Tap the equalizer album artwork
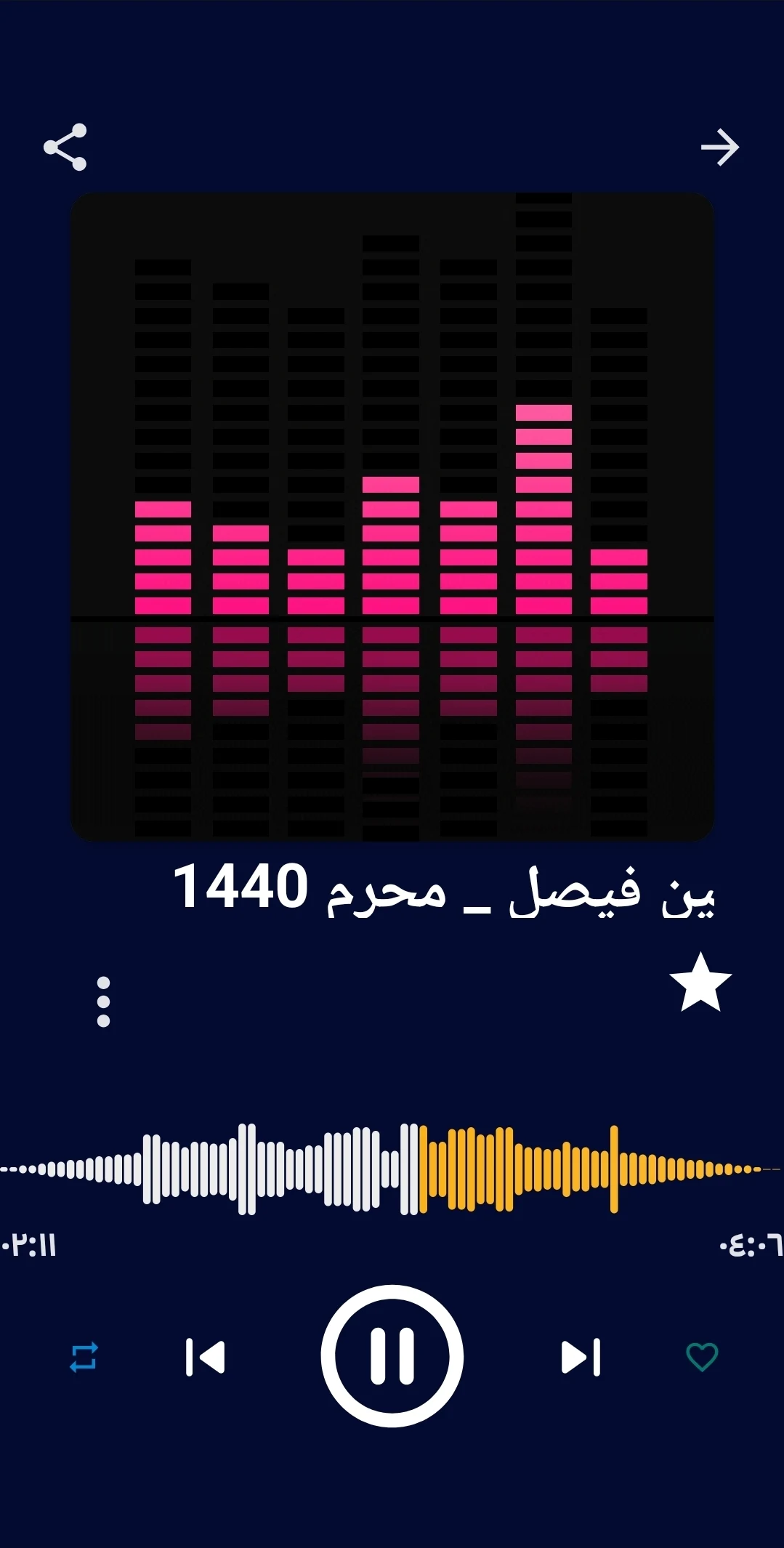 point(392,516)
